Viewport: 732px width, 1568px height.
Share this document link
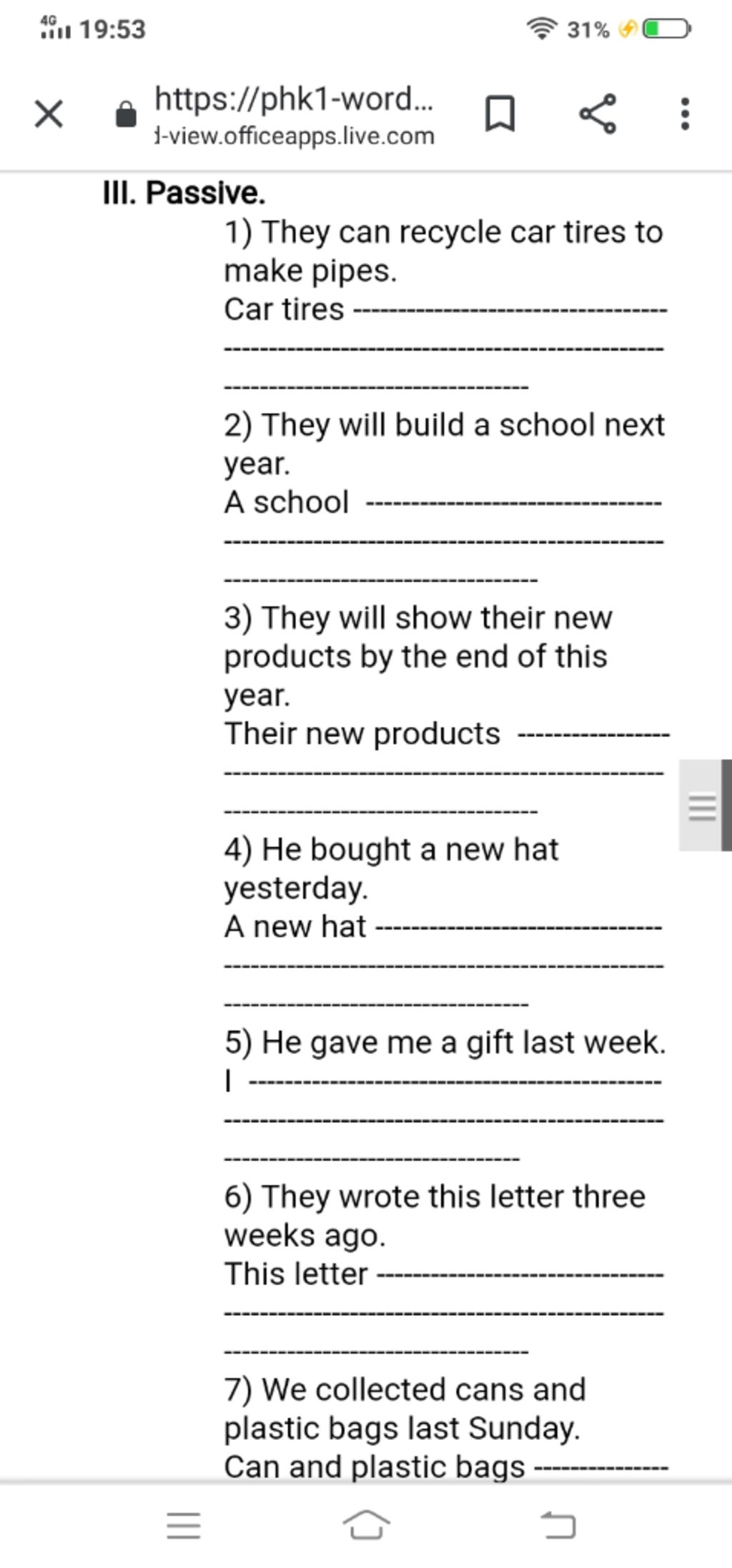tap(598, 114)
